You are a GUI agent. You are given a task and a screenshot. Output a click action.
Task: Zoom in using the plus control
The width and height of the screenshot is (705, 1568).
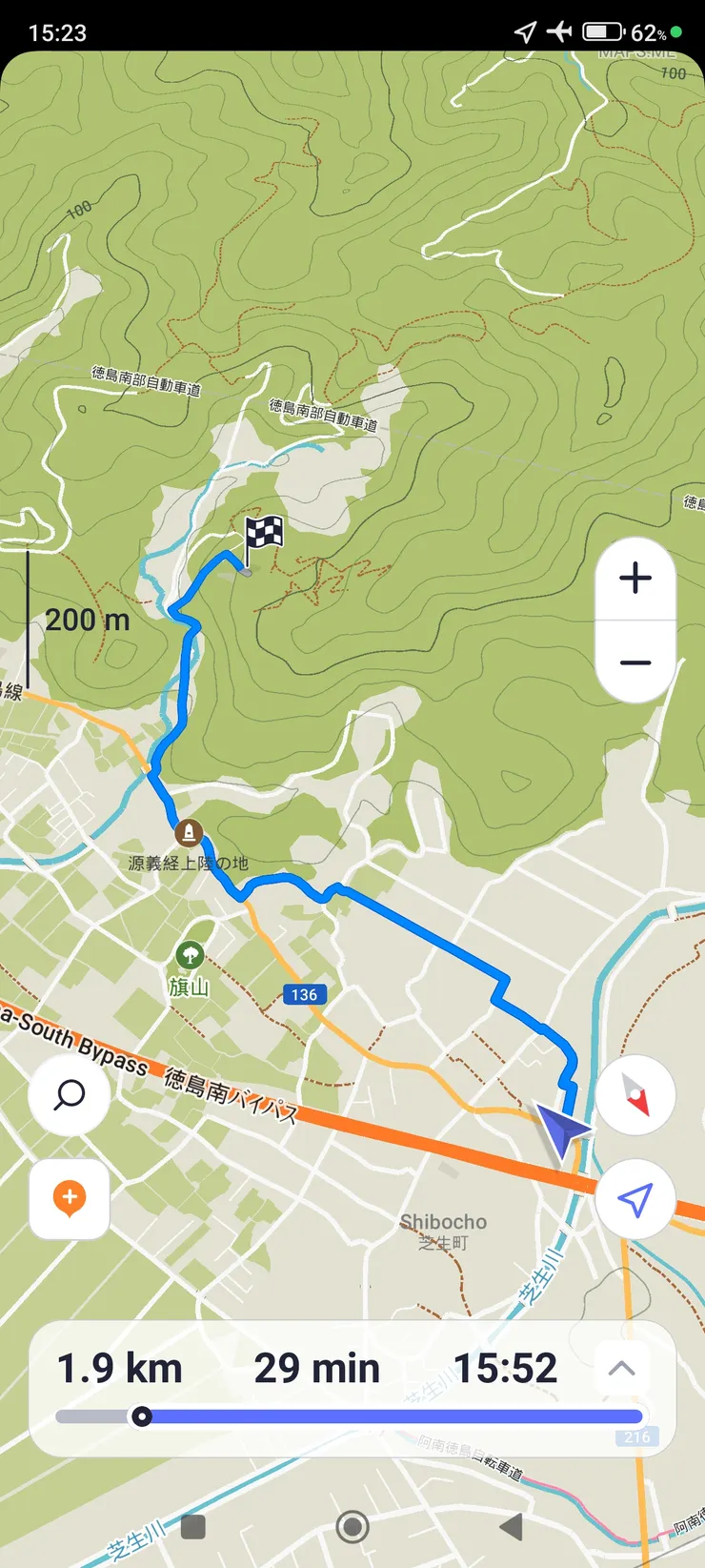[634, 578]
